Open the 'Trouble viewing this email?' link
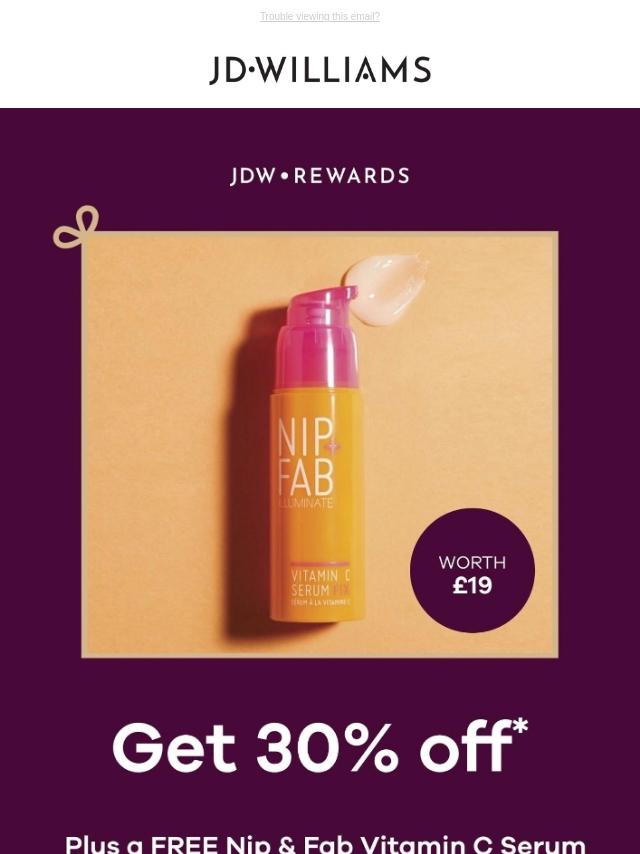Screen dimensions: 640x854 click(x=320, y=16)
